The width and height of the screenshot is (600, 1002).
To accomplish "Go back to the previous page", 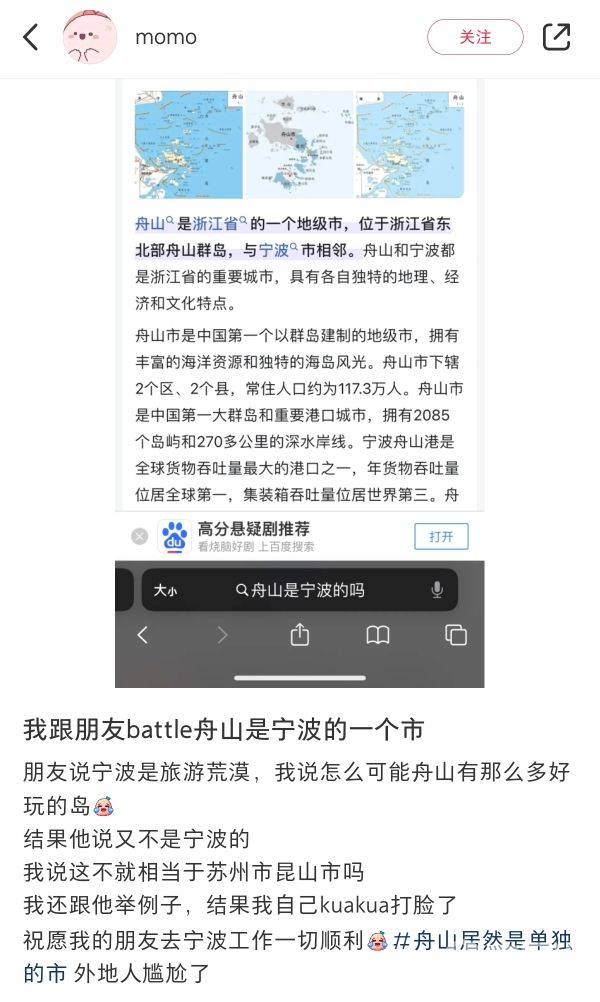I will (x=31, y=38).
